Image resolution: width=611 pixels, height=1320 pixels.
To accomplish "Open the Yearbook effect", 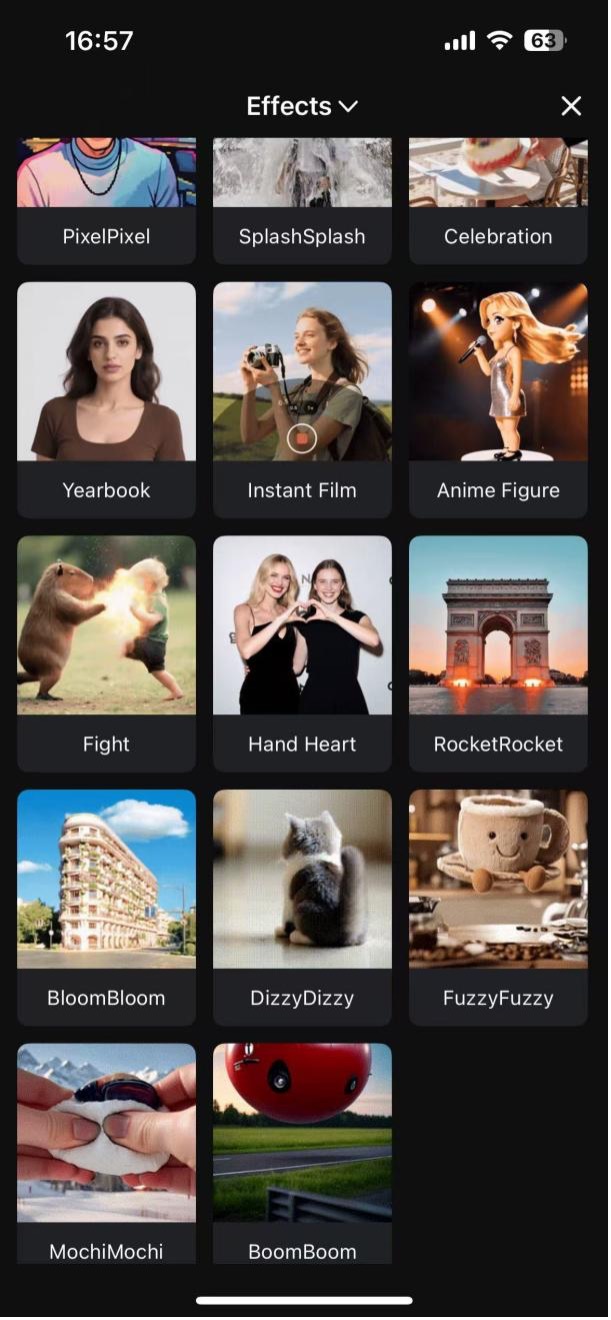I will (106, 398).
